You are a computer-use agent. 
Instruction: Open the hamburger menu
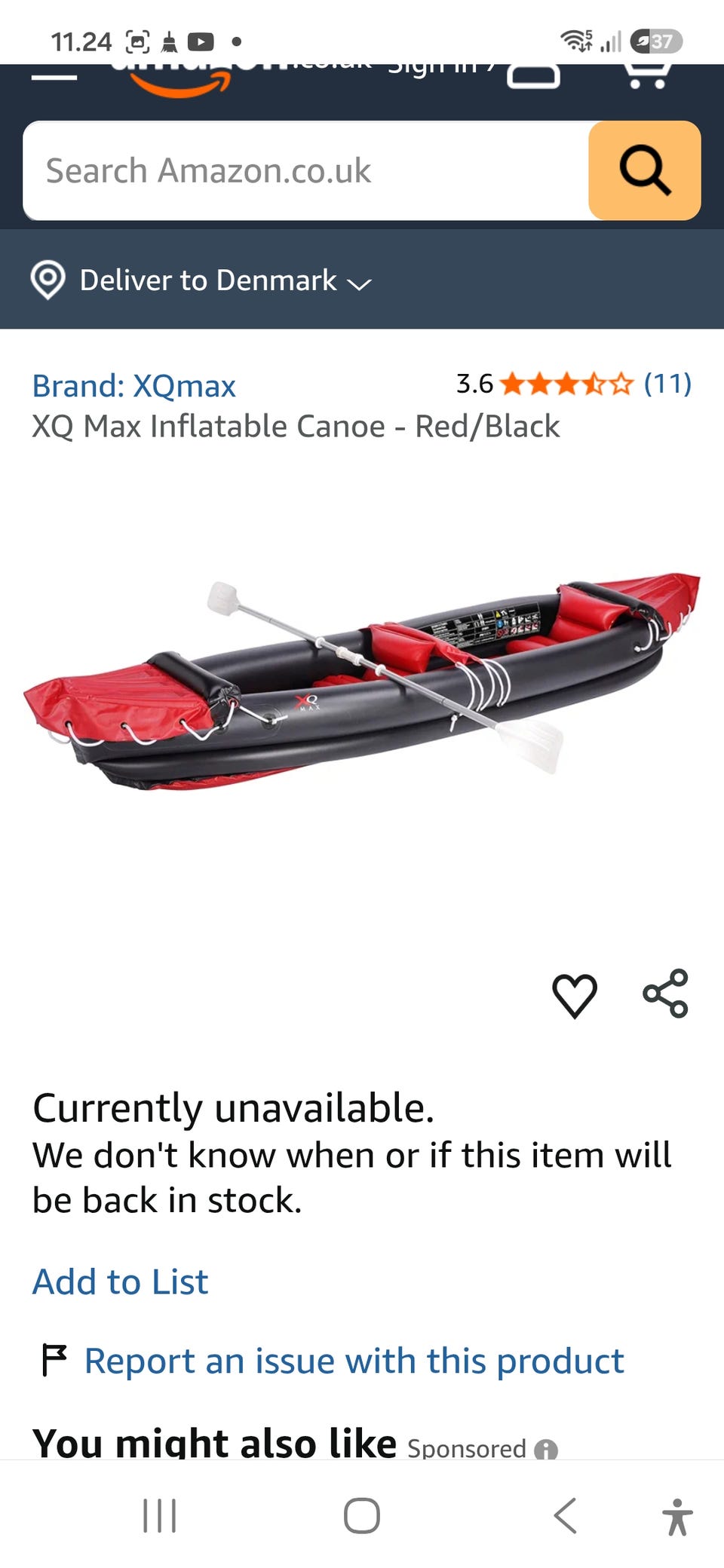54,76
